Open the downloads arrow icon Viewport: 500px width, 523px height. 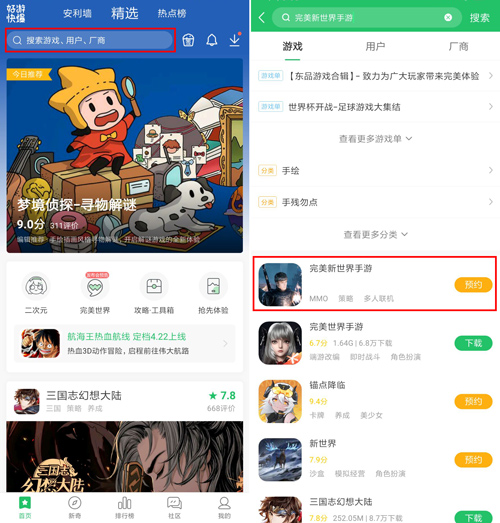[x=234, y=40]
